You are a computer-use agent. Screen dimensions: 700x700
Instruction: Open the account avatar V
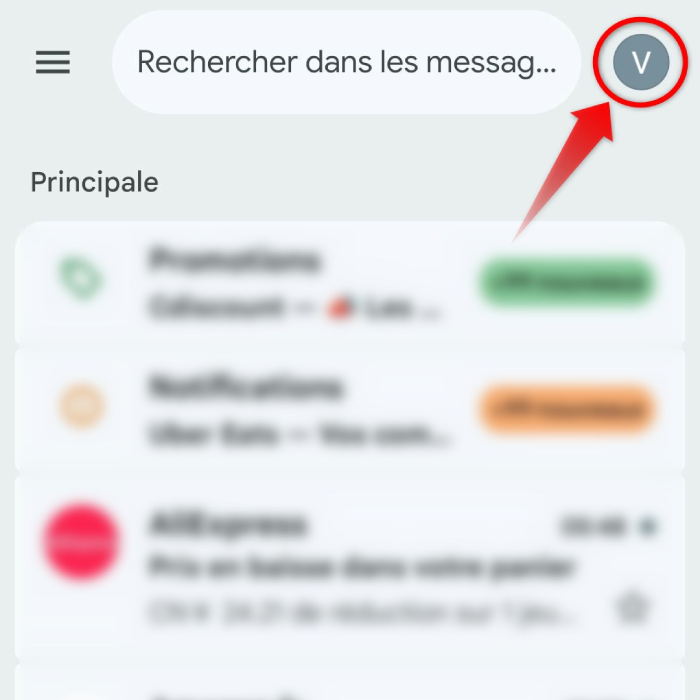click(x=641, y=62)
